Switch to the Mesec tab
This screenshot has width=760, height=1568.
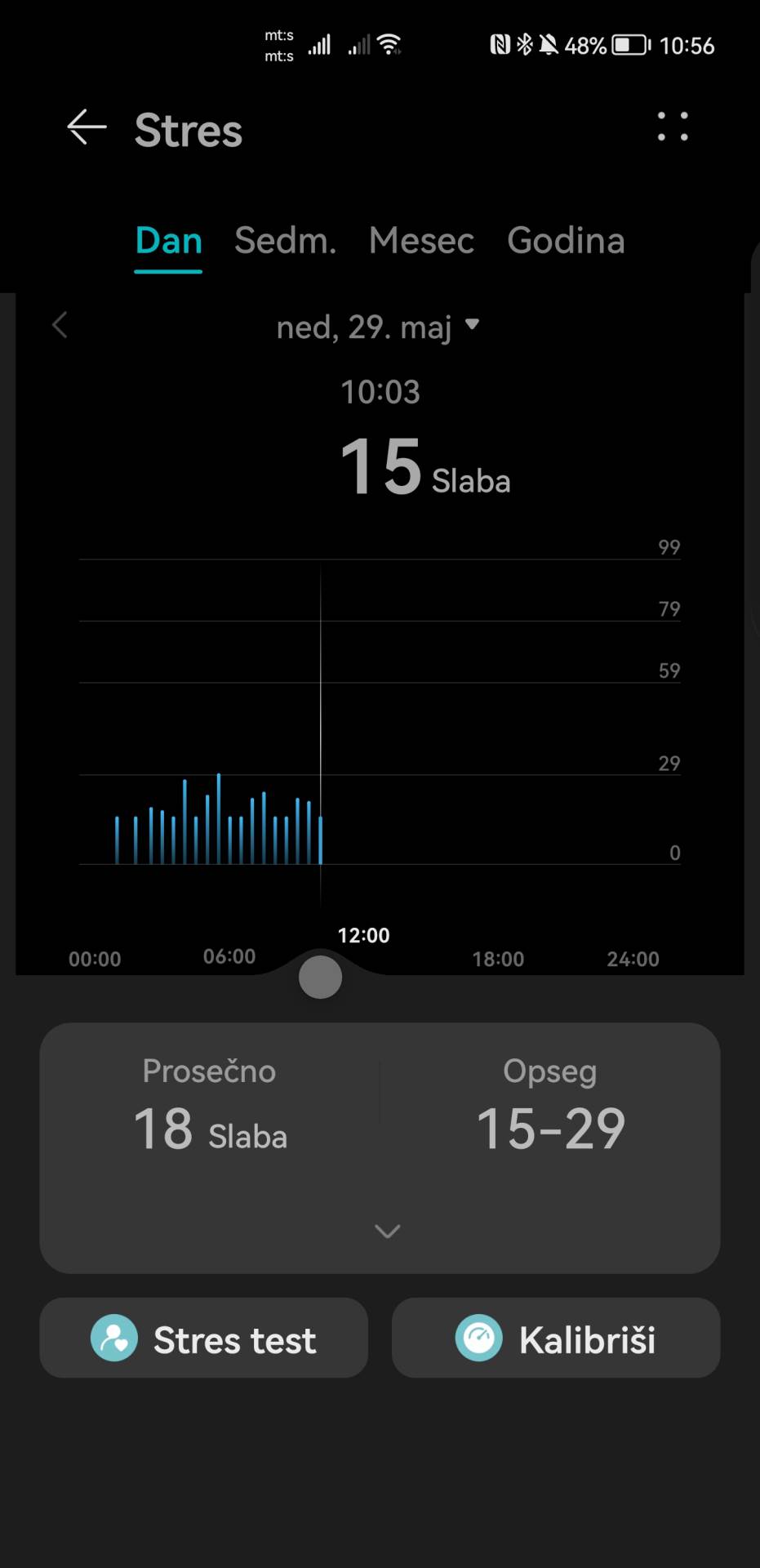[x=421, y=241]
